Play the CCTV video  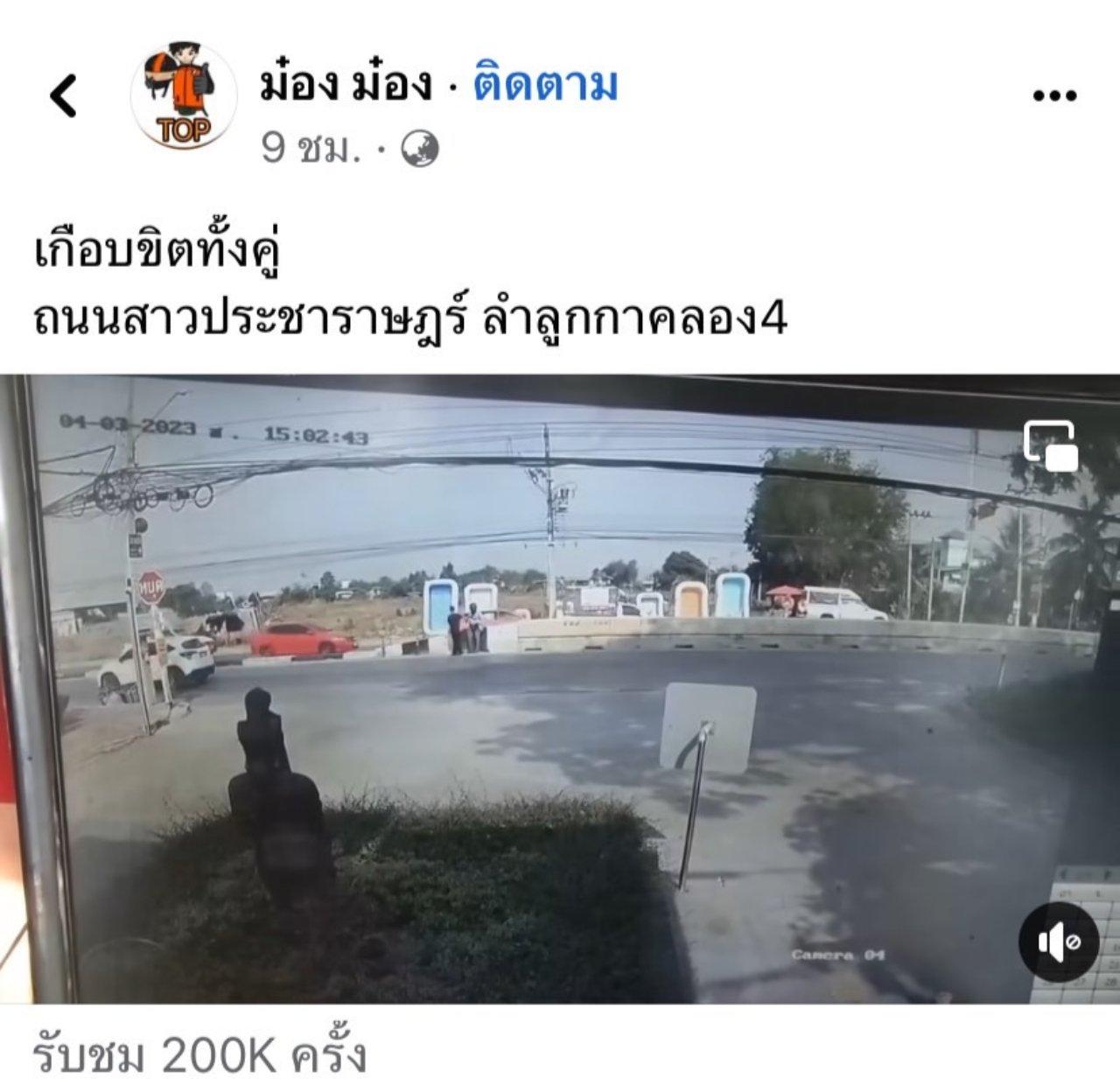[x=560, y=691]
